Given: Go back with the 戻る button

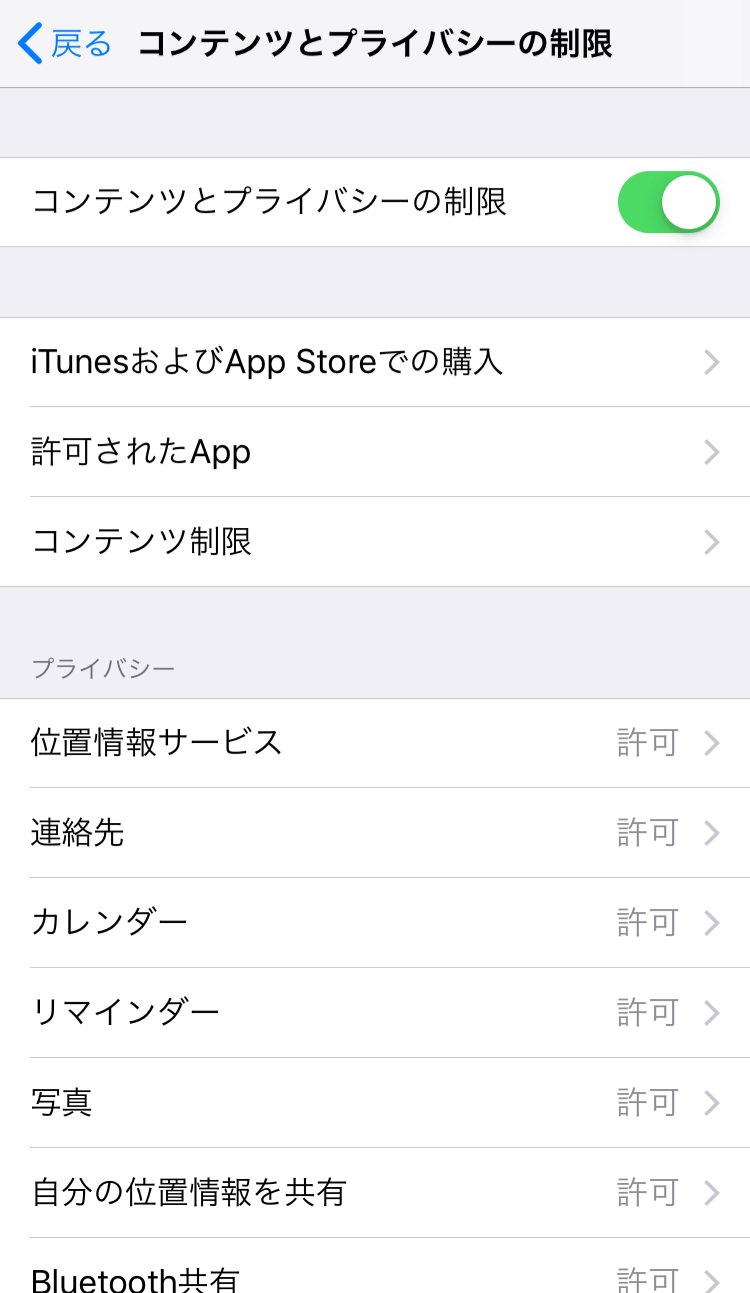Looking at the screenshot, I should pos(66,44).
